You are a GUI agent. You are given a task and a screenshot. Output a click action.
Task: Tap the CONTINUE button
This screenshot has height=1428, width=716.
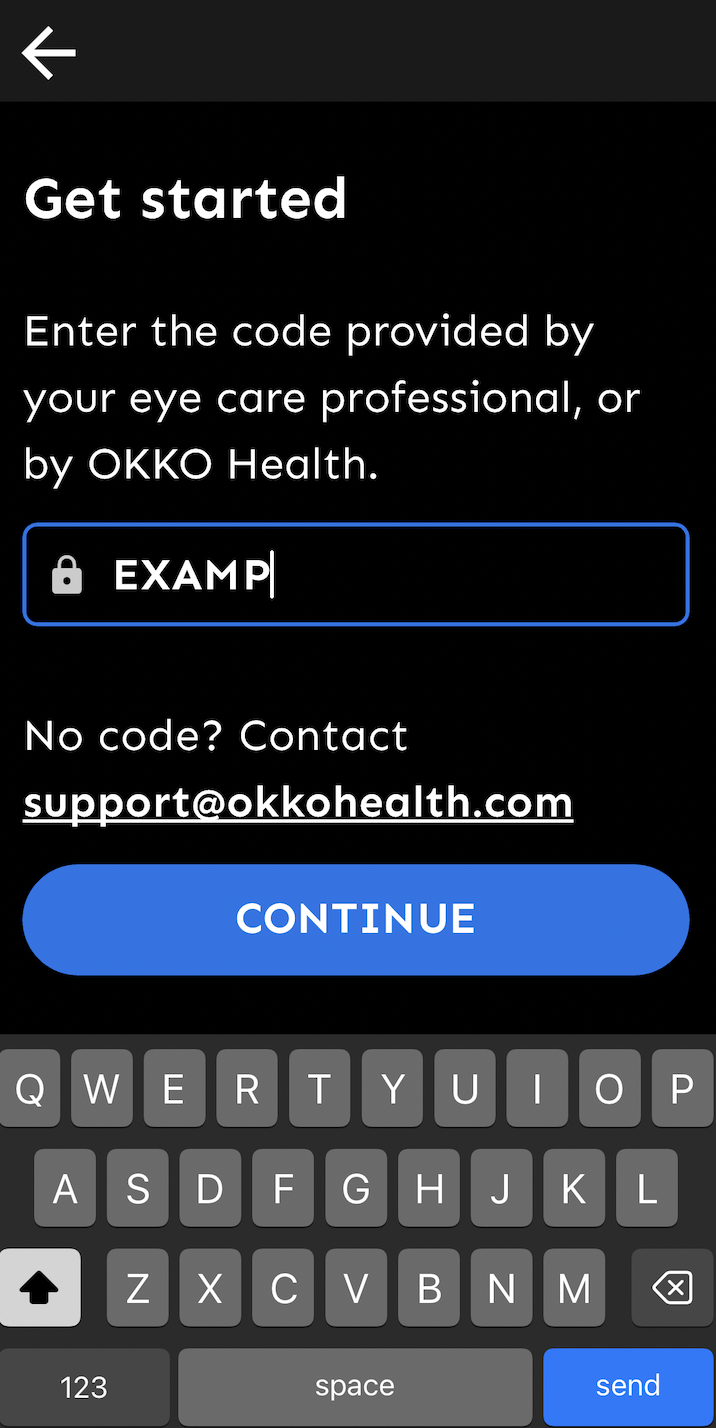(x=356, y=920)
